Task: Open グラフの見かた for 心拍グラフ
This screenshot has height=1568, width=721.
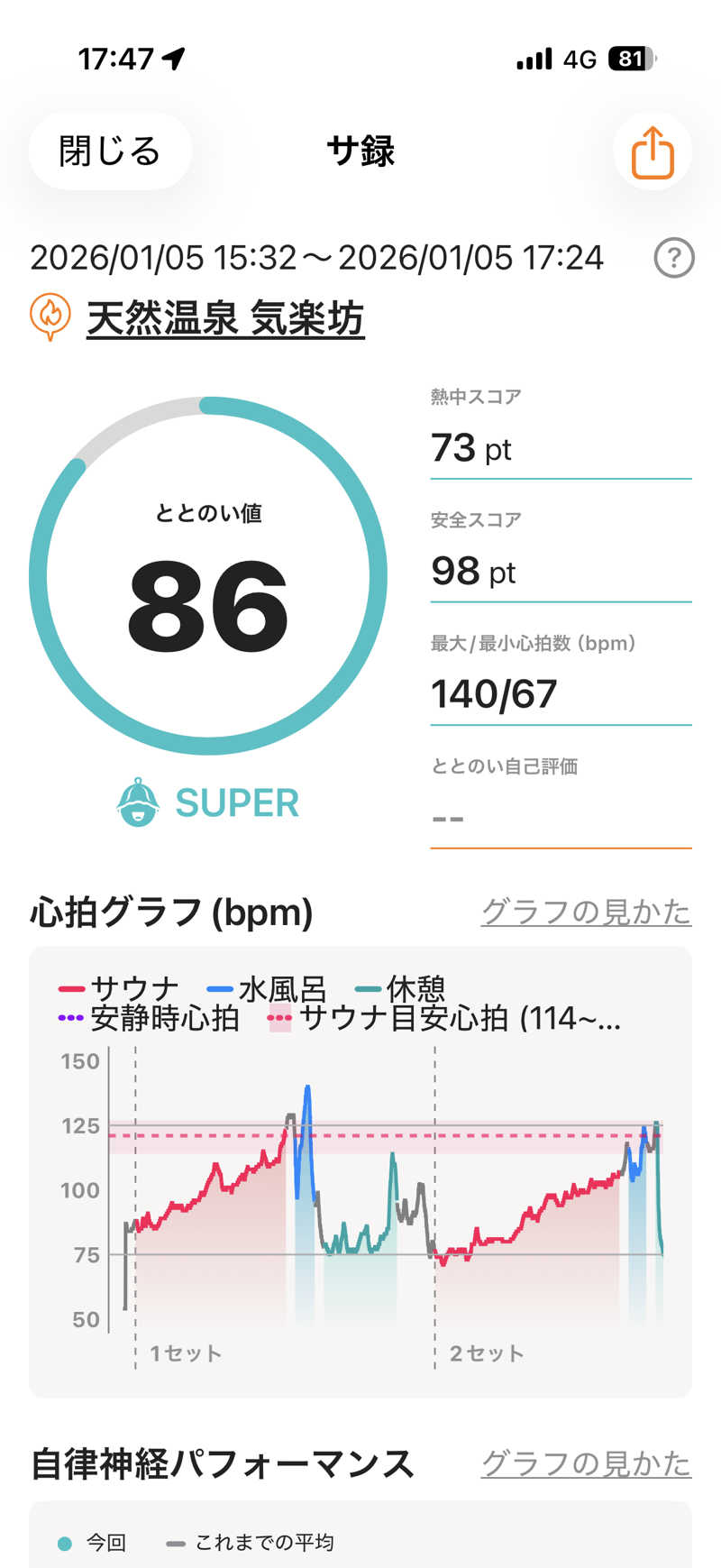Action: tap(586, 912)
